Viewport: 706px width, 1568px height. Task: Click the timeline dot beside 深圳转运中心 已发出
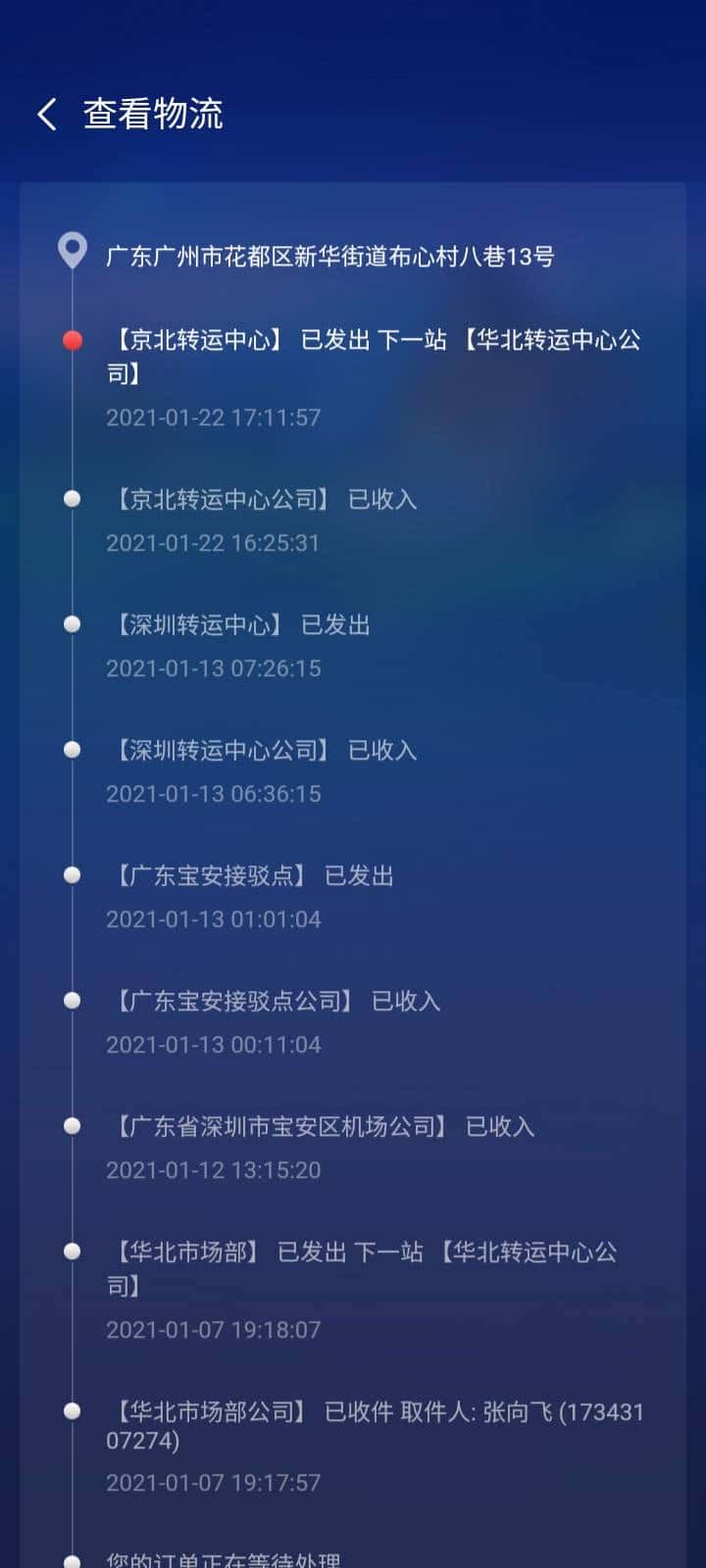pos(71,623)
